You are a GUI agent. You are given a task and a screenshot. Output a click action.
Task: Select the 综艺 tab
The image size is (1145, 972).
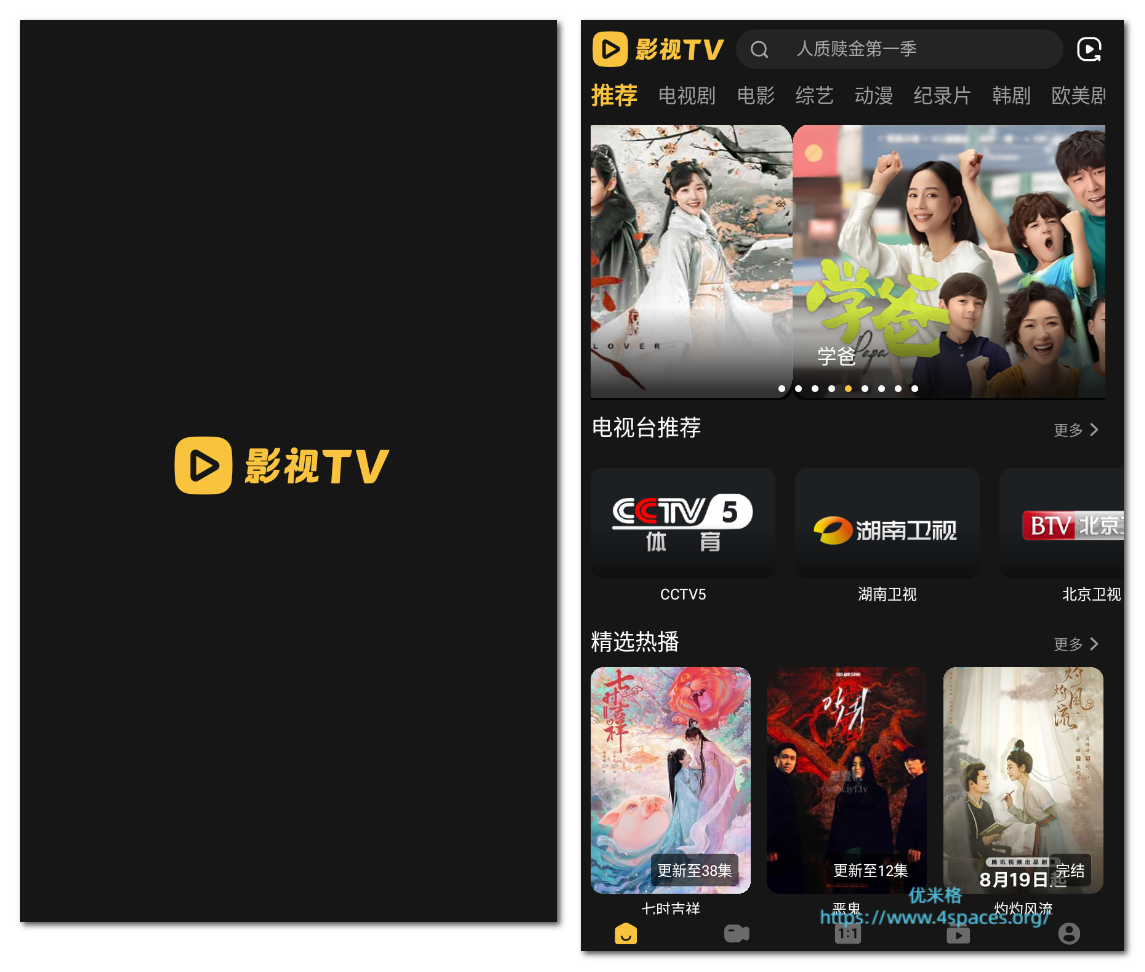point(814,96)
